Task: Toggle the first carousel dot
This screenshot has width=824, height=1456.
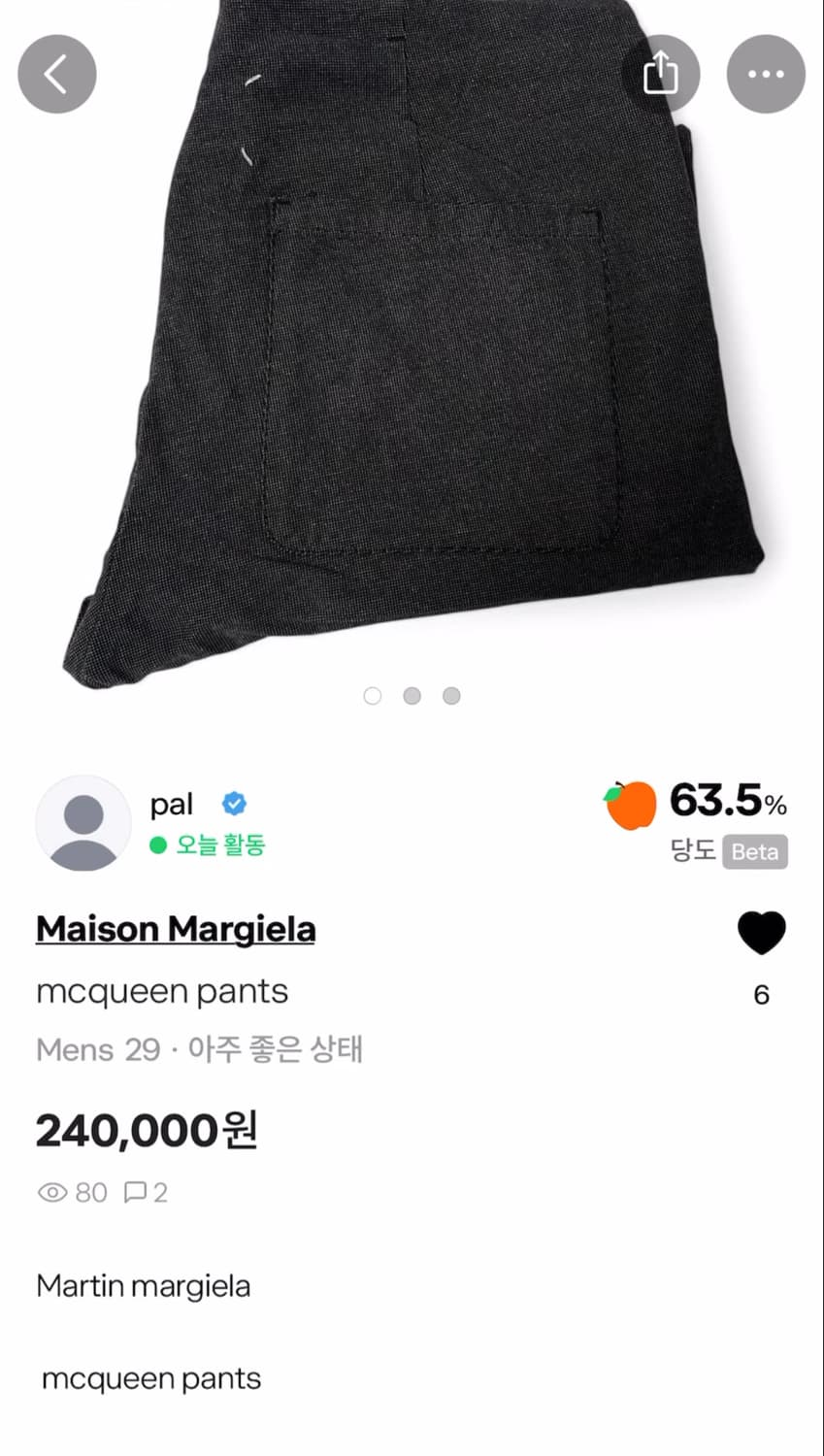Action: point(373,695)
